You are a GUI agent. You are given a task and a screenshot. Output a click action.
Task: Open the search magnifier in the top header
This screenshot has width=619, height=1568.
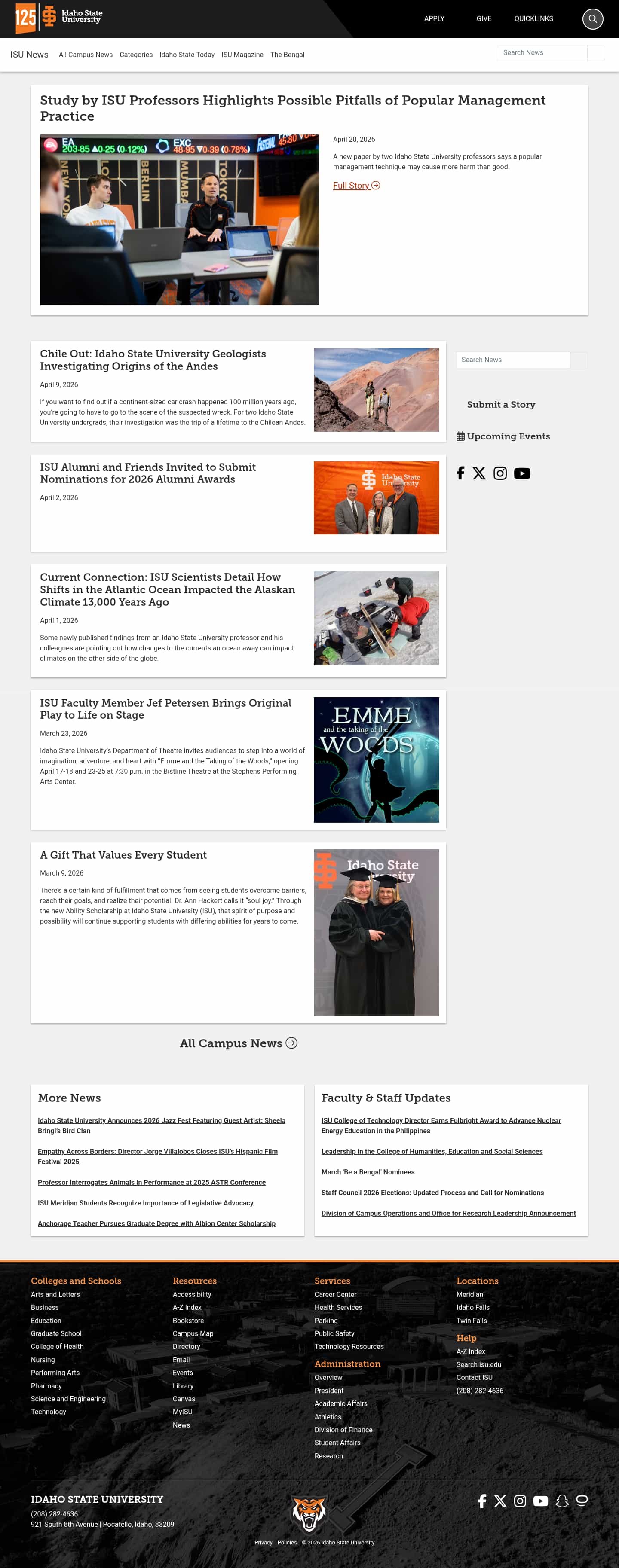click(592, 19)
